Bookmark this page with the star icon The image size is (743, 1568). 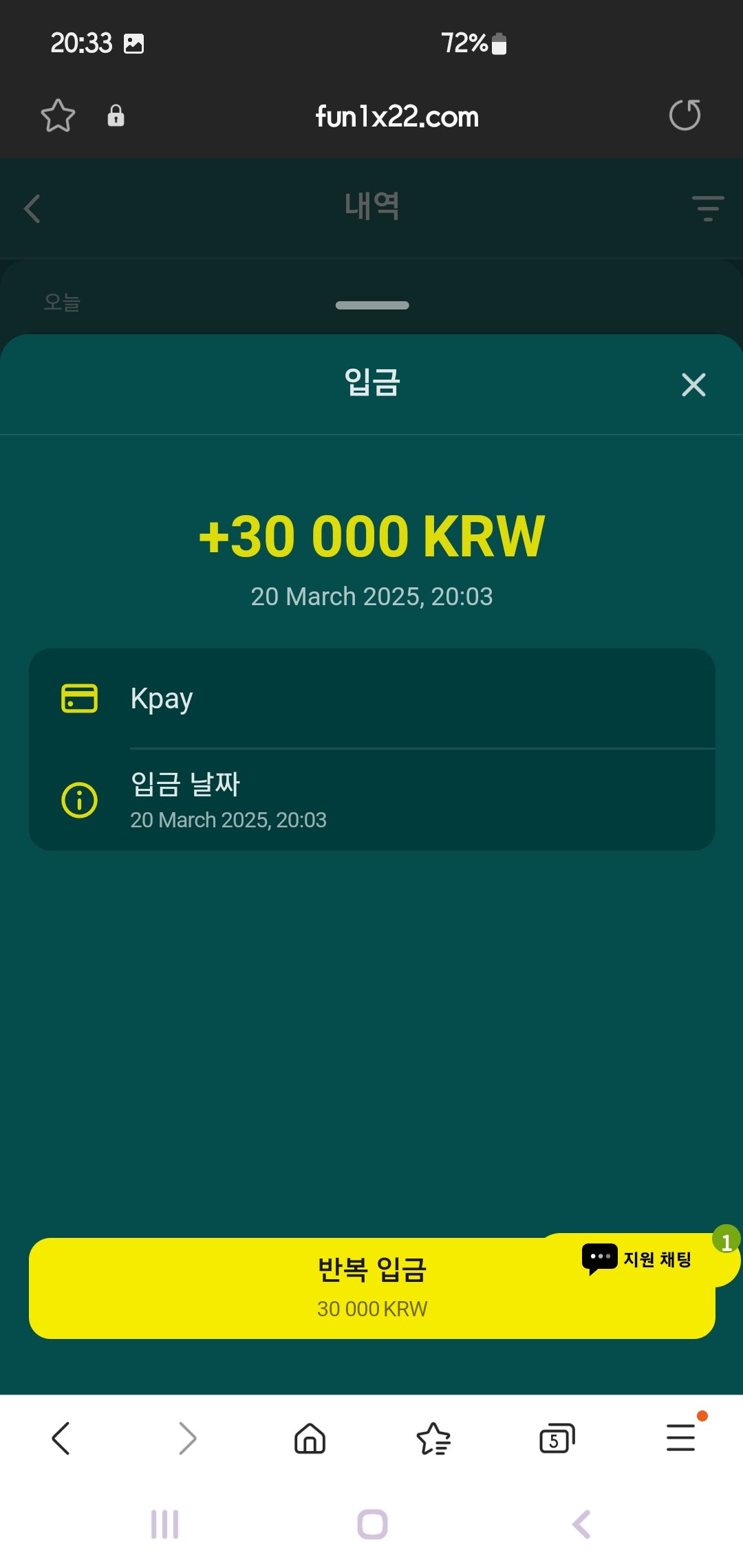pos(58,116)
